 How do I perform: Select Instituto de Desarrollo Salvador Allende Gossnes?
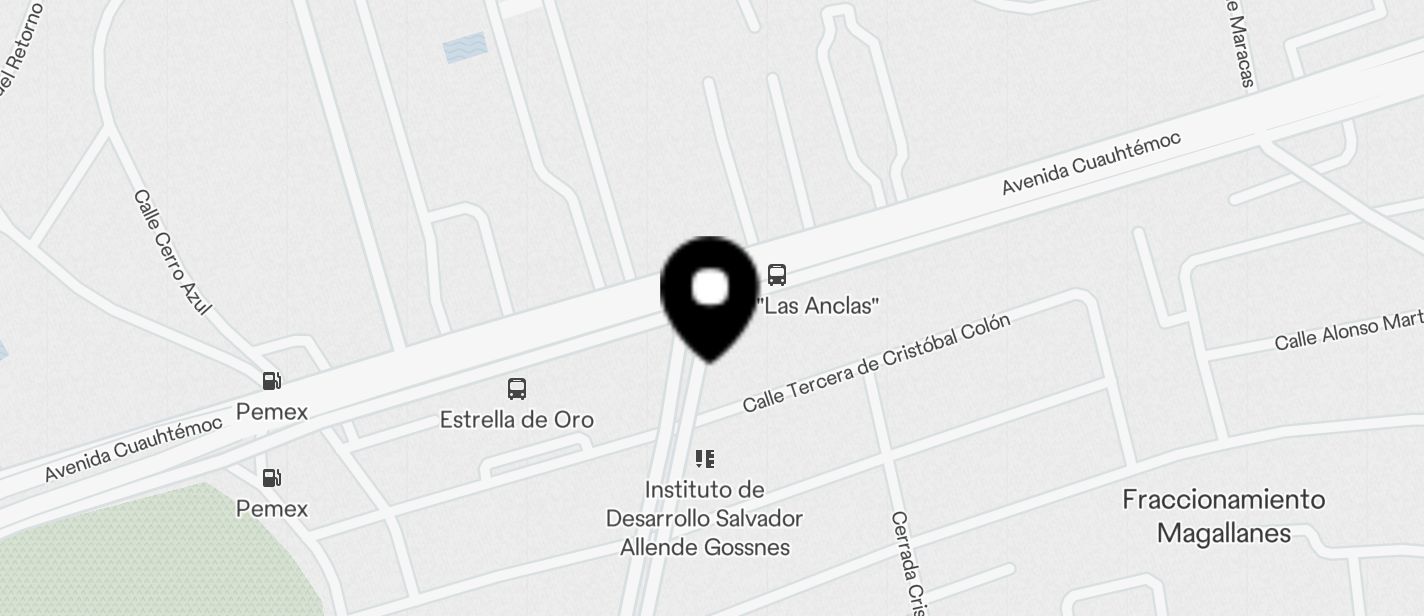click(705, 460)
